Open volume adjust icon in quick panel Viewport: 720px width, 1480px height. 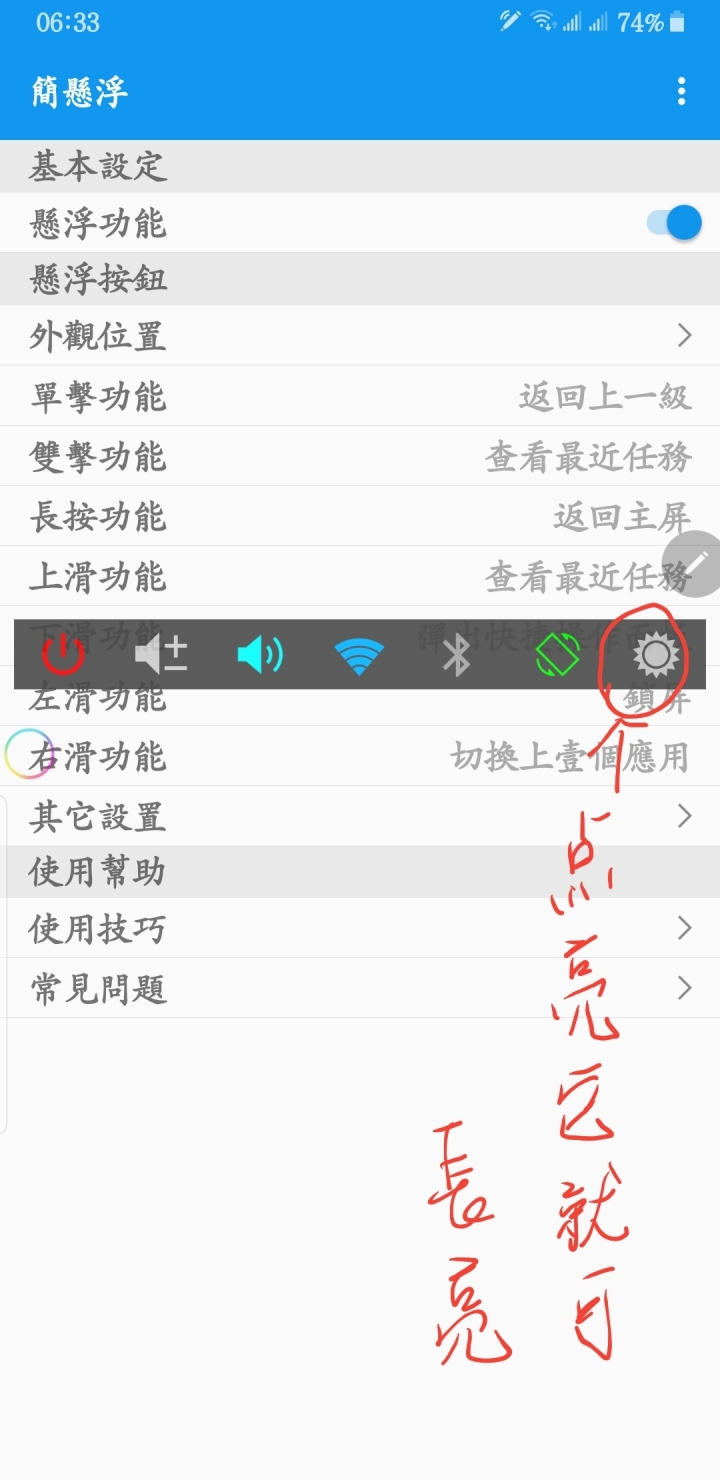[x=161, y=655]
